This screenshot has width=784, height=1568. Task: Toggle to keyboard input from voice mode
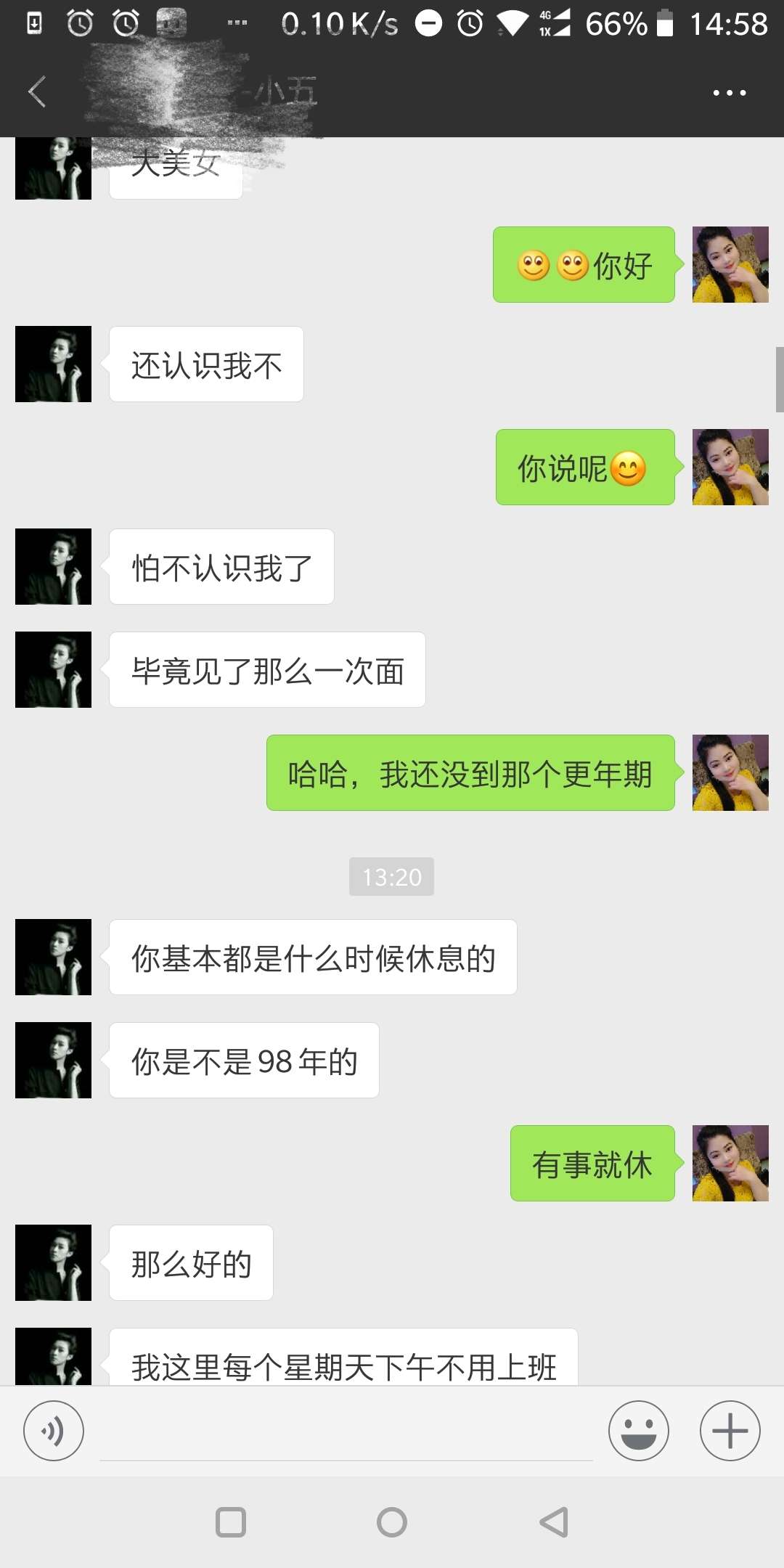coord(53,1431)
